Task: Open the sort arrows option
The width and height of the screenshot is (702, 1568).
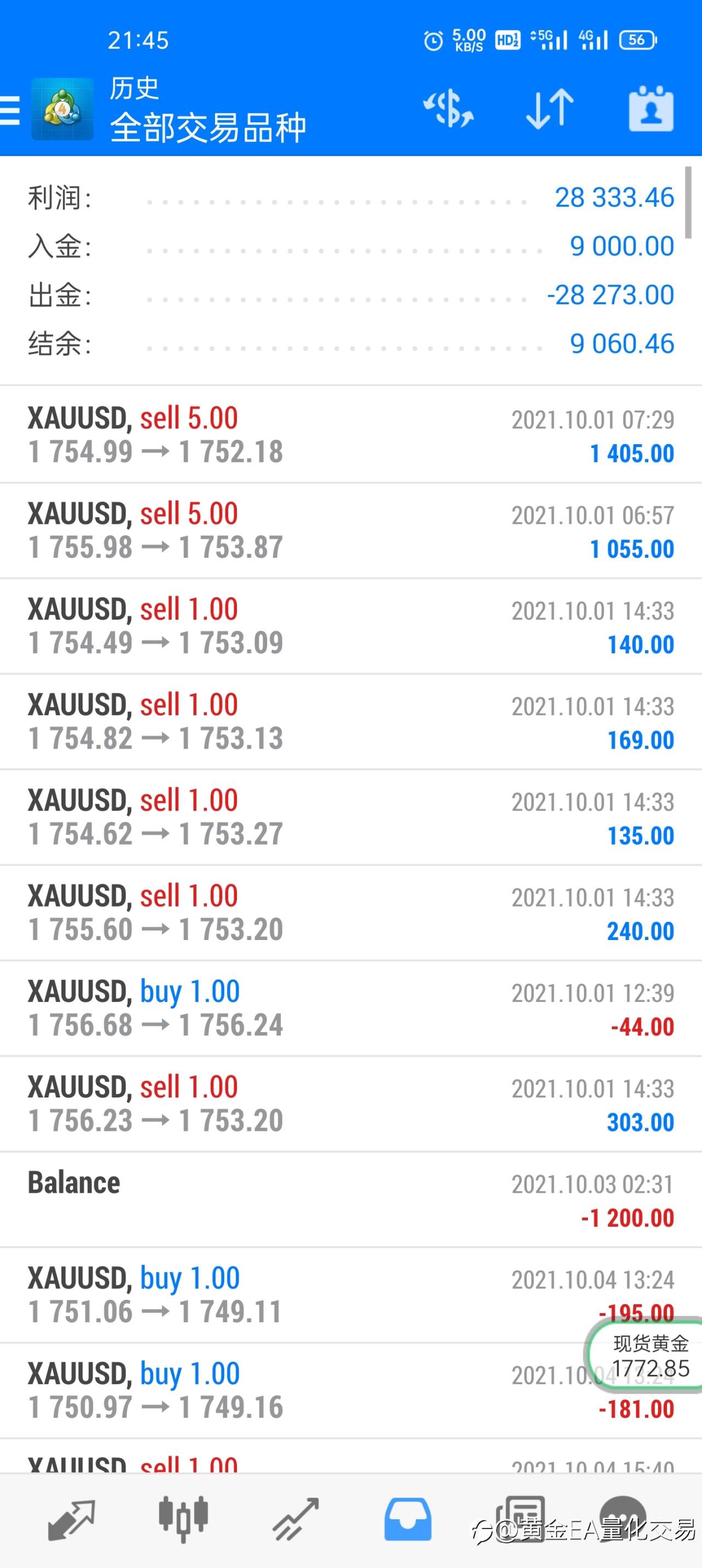Action: (x=550, y=109)
